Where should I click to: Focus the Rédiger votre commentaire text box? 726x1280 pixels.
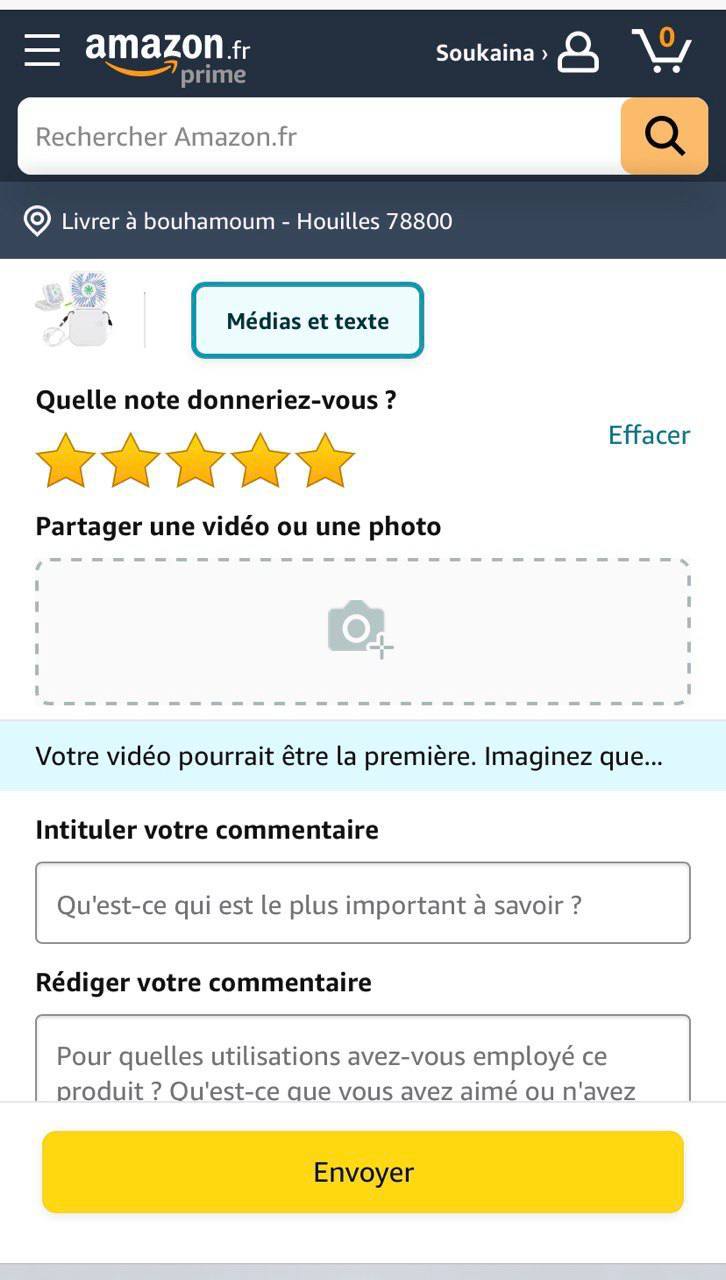[x=362, y=1060]
